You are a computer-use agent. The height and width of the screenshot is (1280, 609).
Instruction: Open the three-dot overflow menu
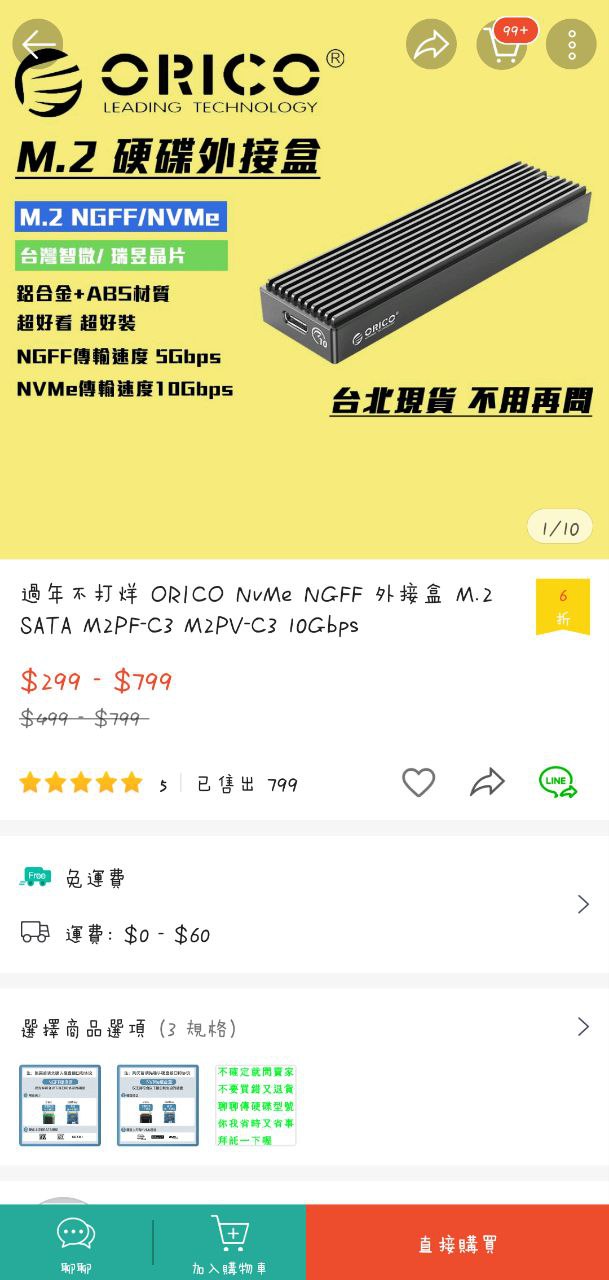point(571,44)
